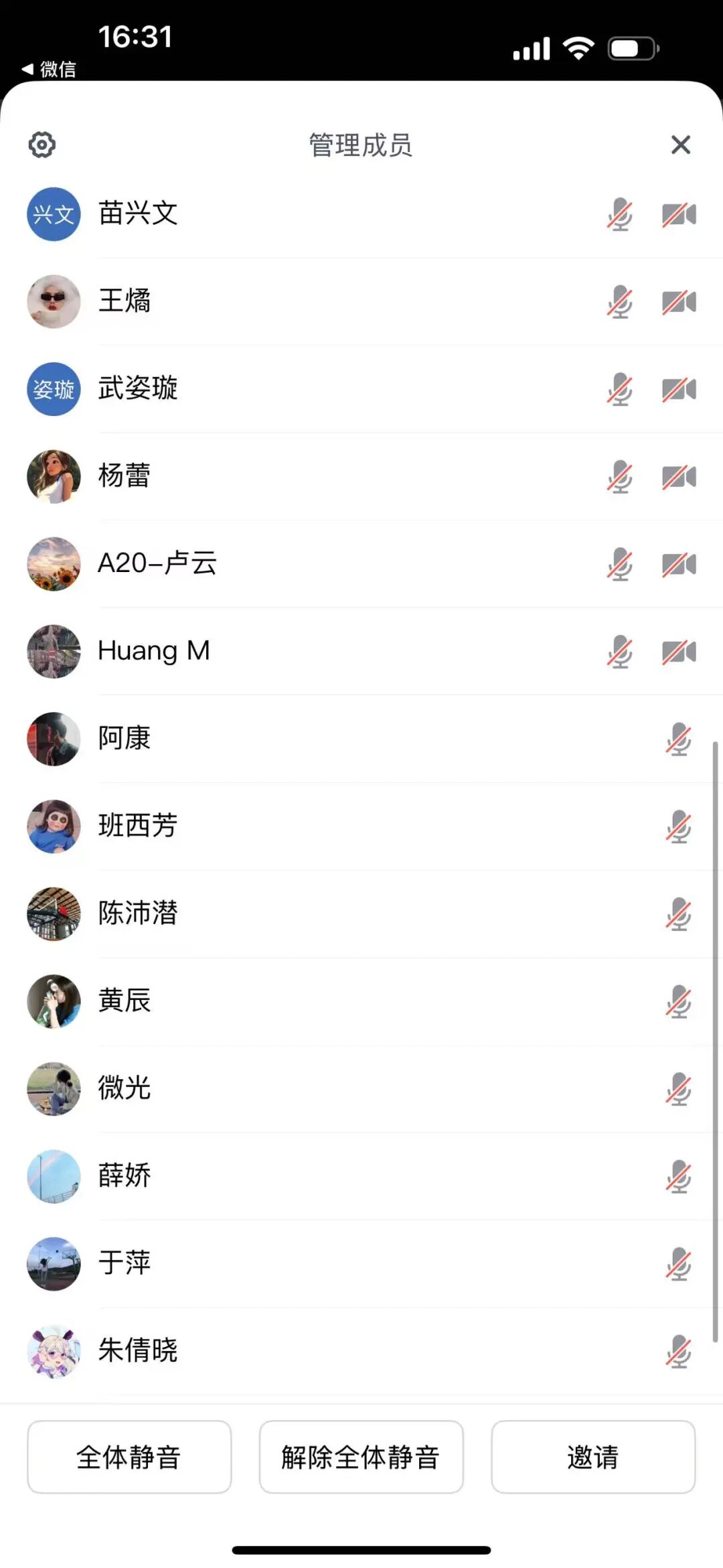Screen dimensions: 723x1568
Task: Open the meeting settings gear icon
Action: [42, 145]
